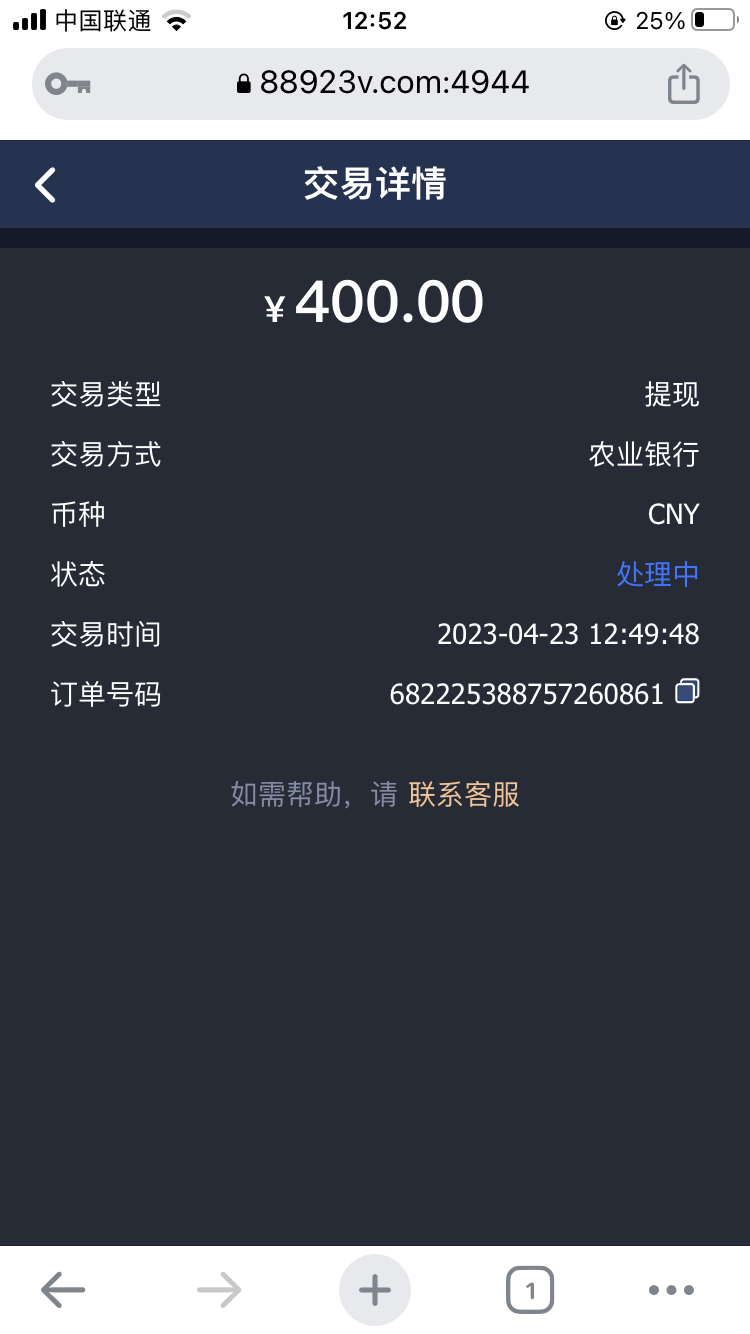The height and width of the screenshot is (1334, 750).
Task: Open saved passwords key icon
Action: (x=69, y=84)
